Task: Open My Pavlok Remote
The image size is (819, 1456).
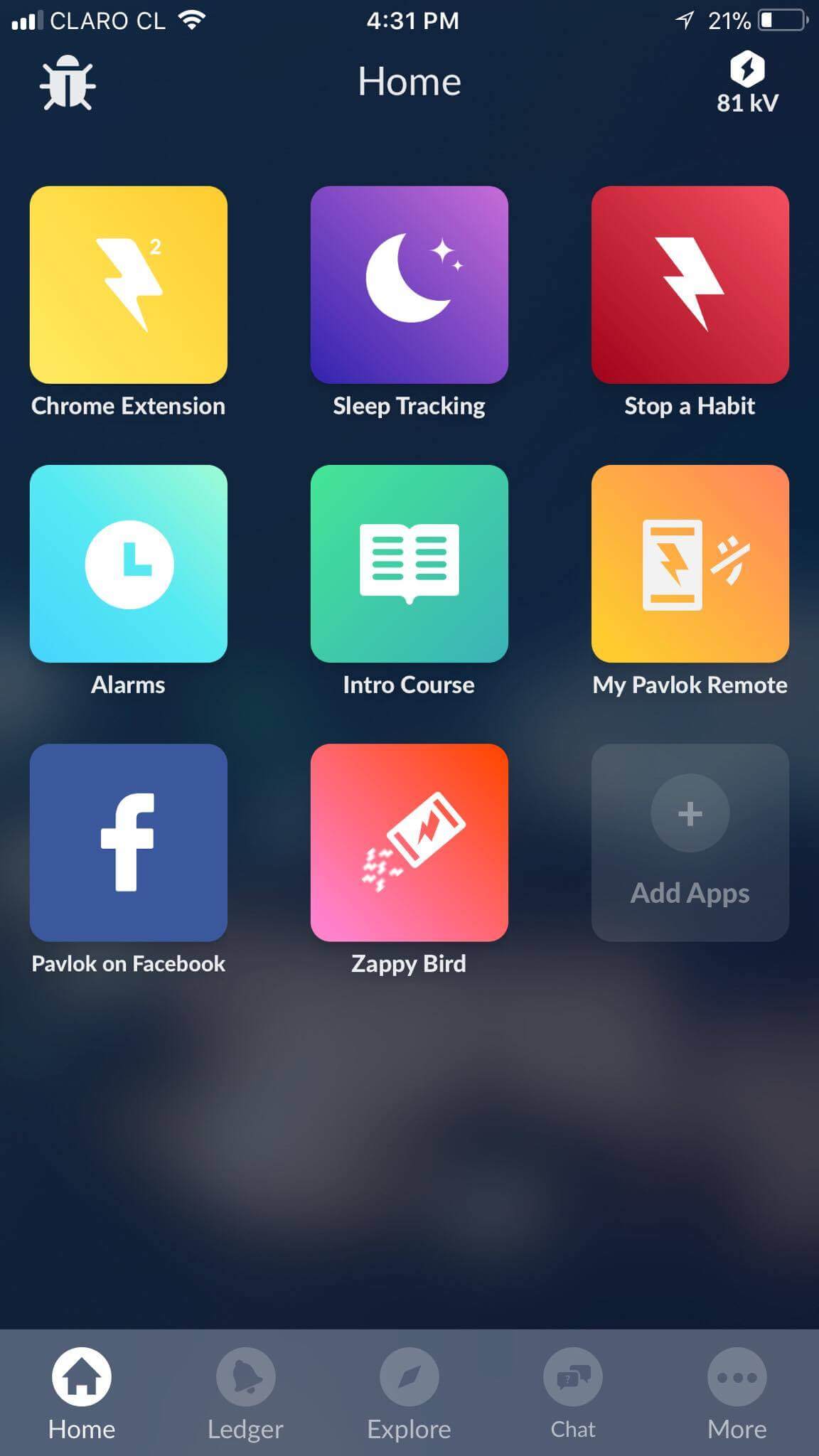Action: coord(690,564)
